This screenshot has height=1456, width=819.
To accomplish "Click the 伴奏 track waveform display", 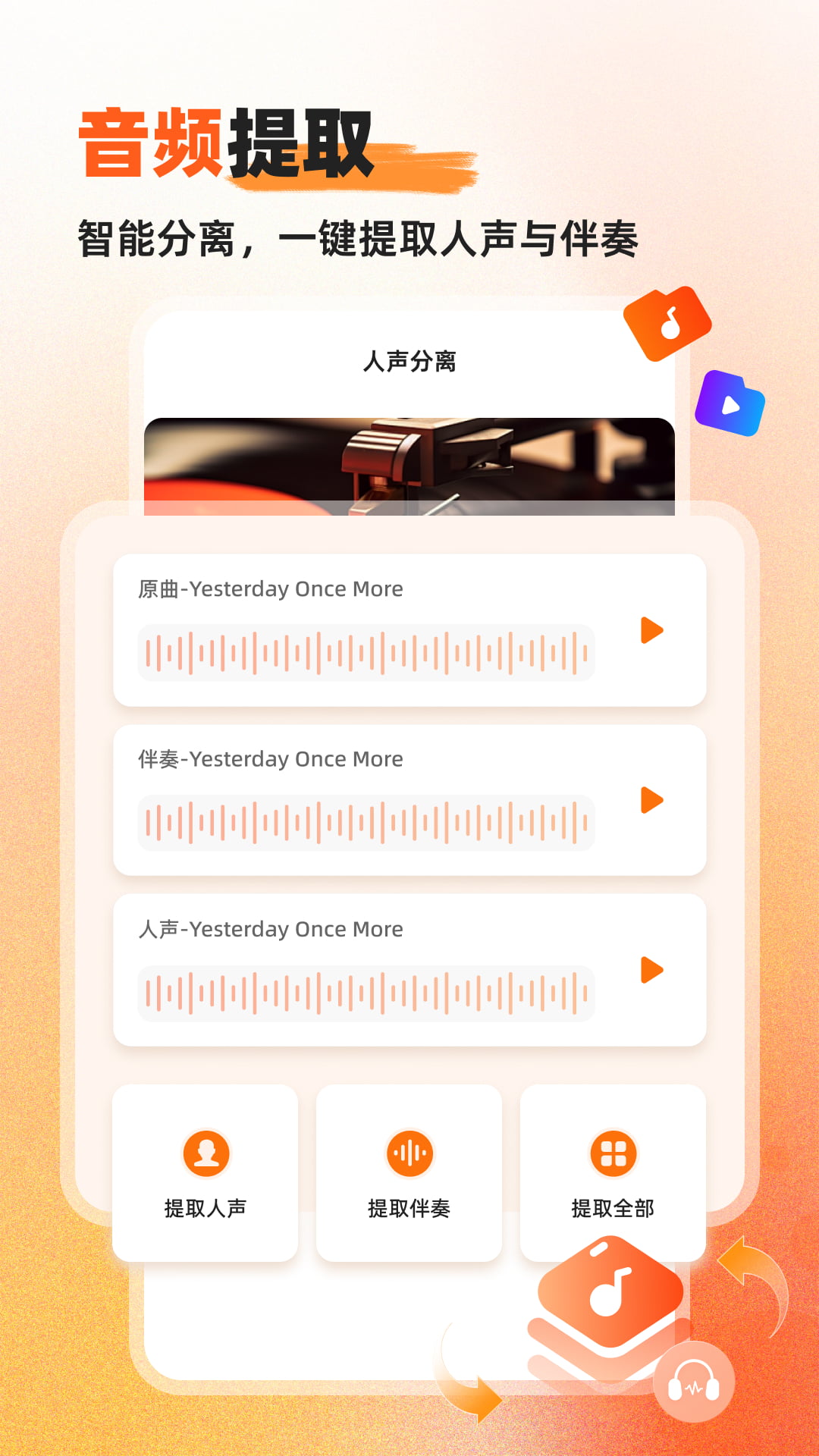I will pyautogui.click(x=366, y=820).
